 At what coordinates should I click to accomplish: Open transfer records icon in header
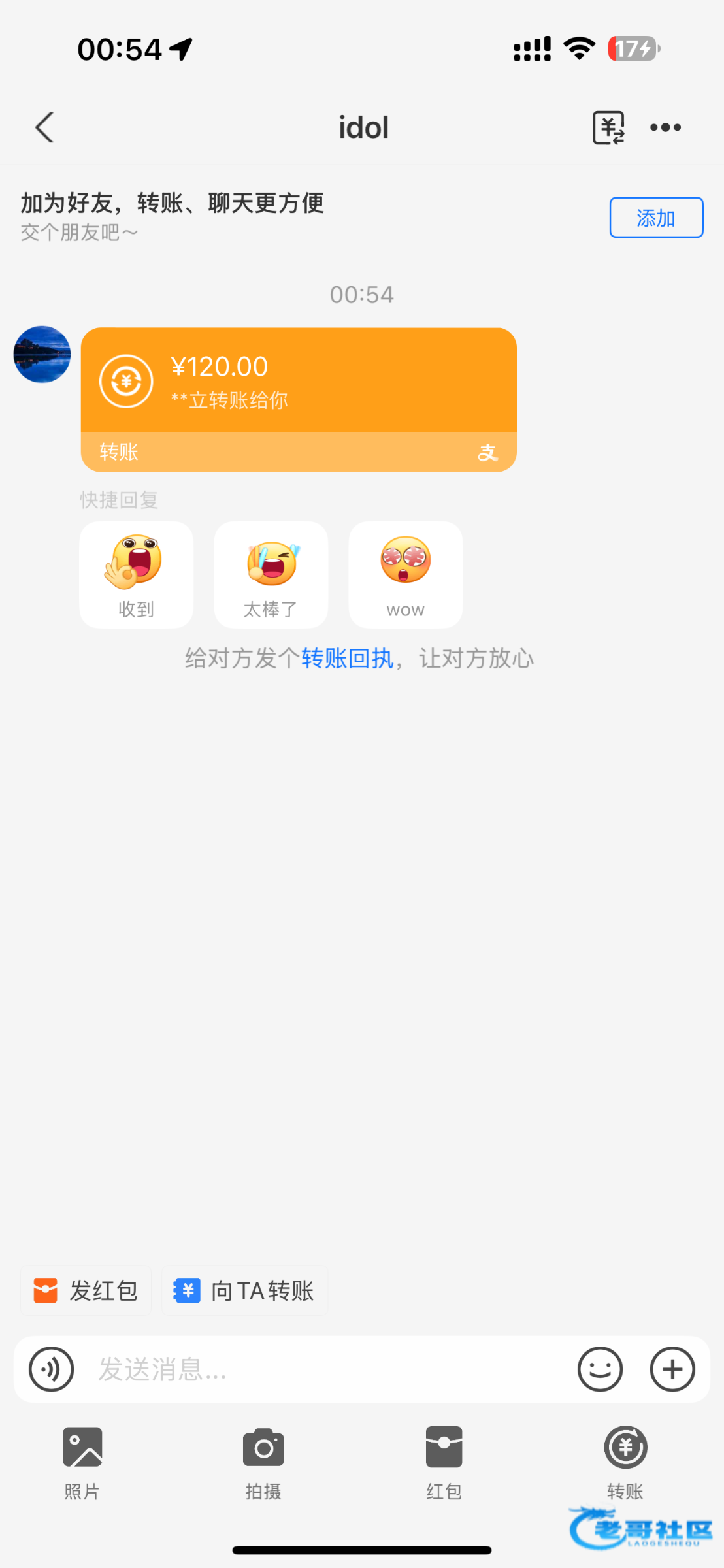tap(608, 127)
